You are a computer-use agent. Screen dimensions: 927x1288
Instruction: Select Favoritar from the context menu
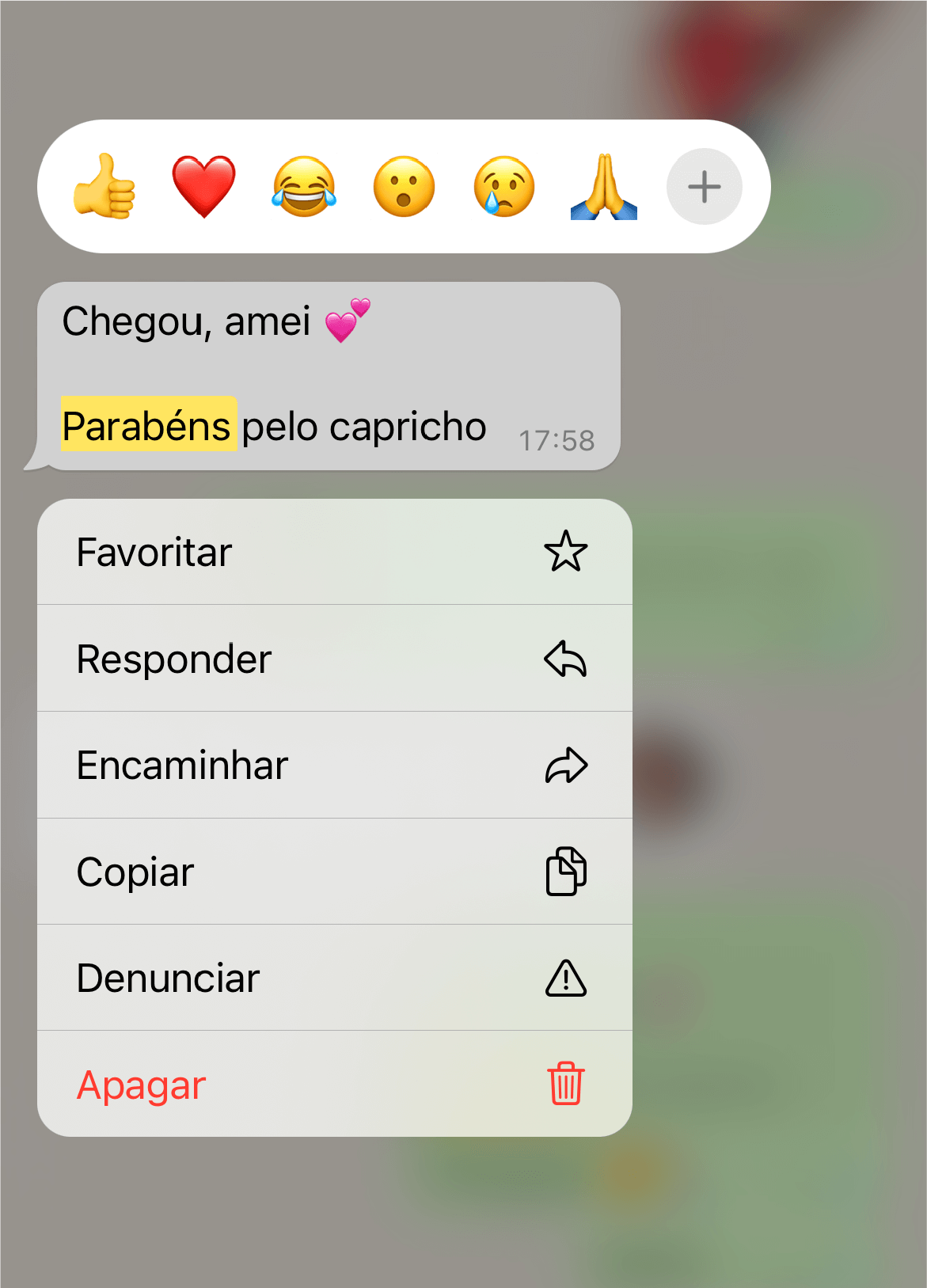pyautogui.click(x=153, y=552)
